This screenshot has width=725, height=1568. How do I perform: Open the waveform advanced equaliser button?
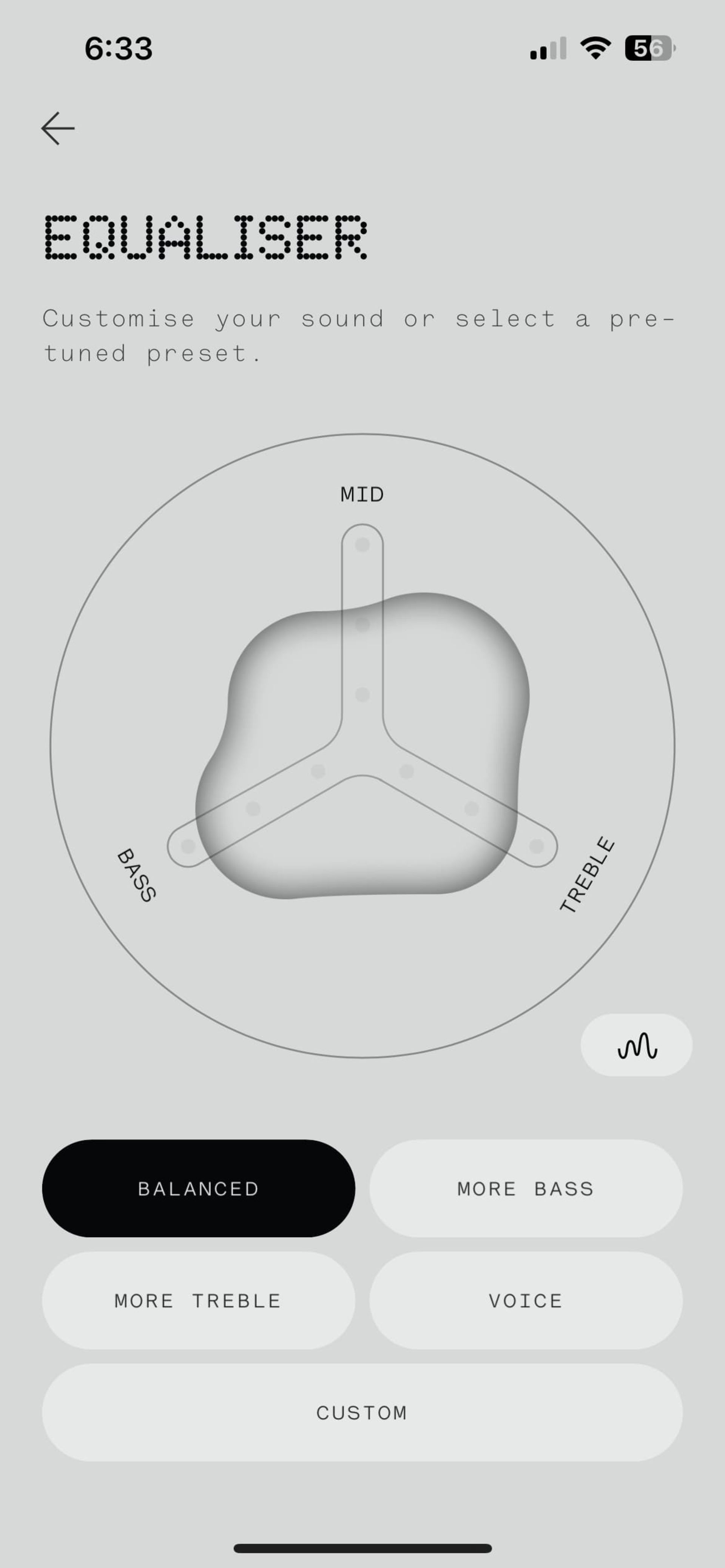coord(636,1045)
